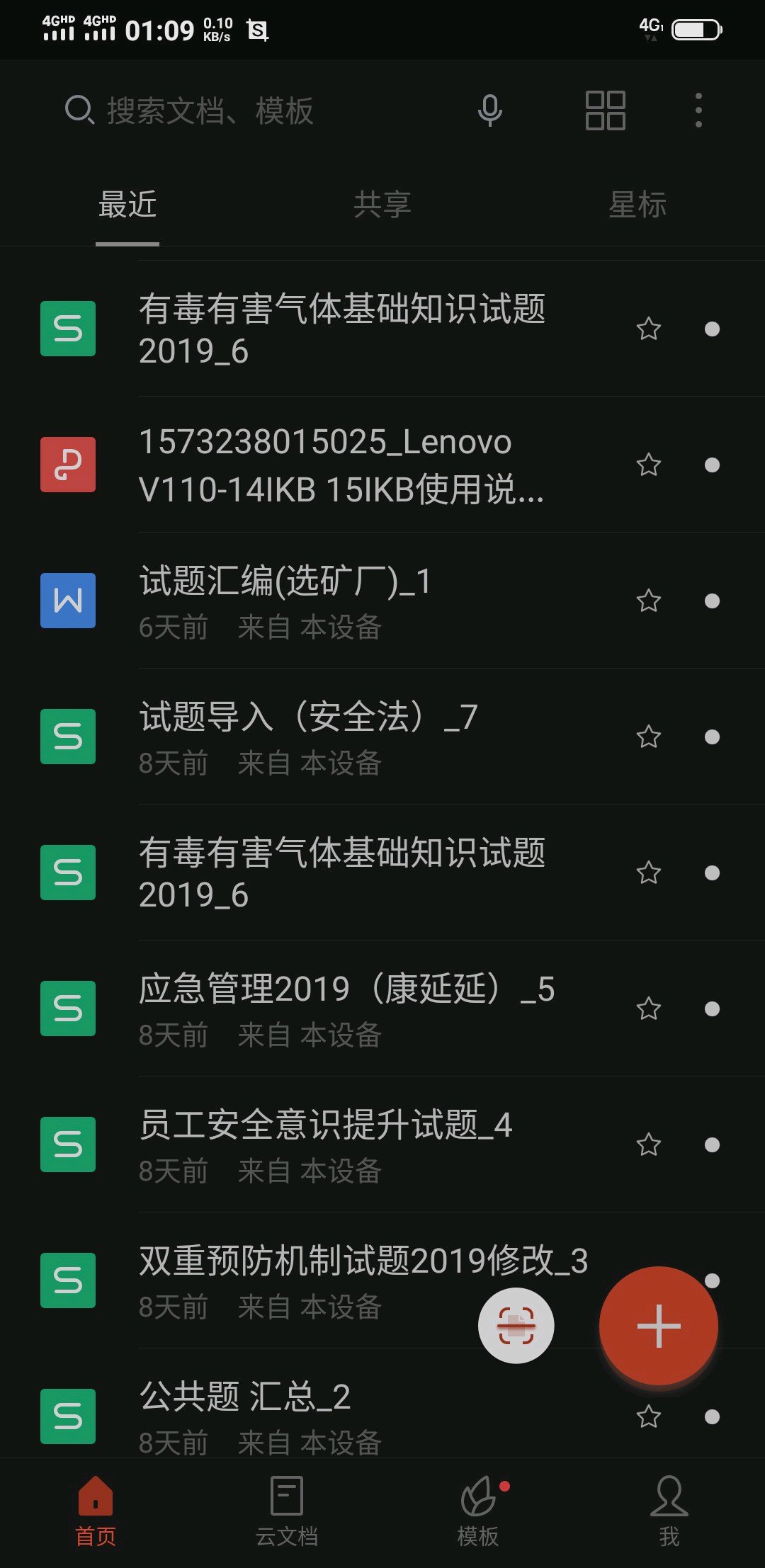Star the 试题汇编(选矿厂)_1 document
The height and width of the screenshot is (1568, 765).
[648, 601]
